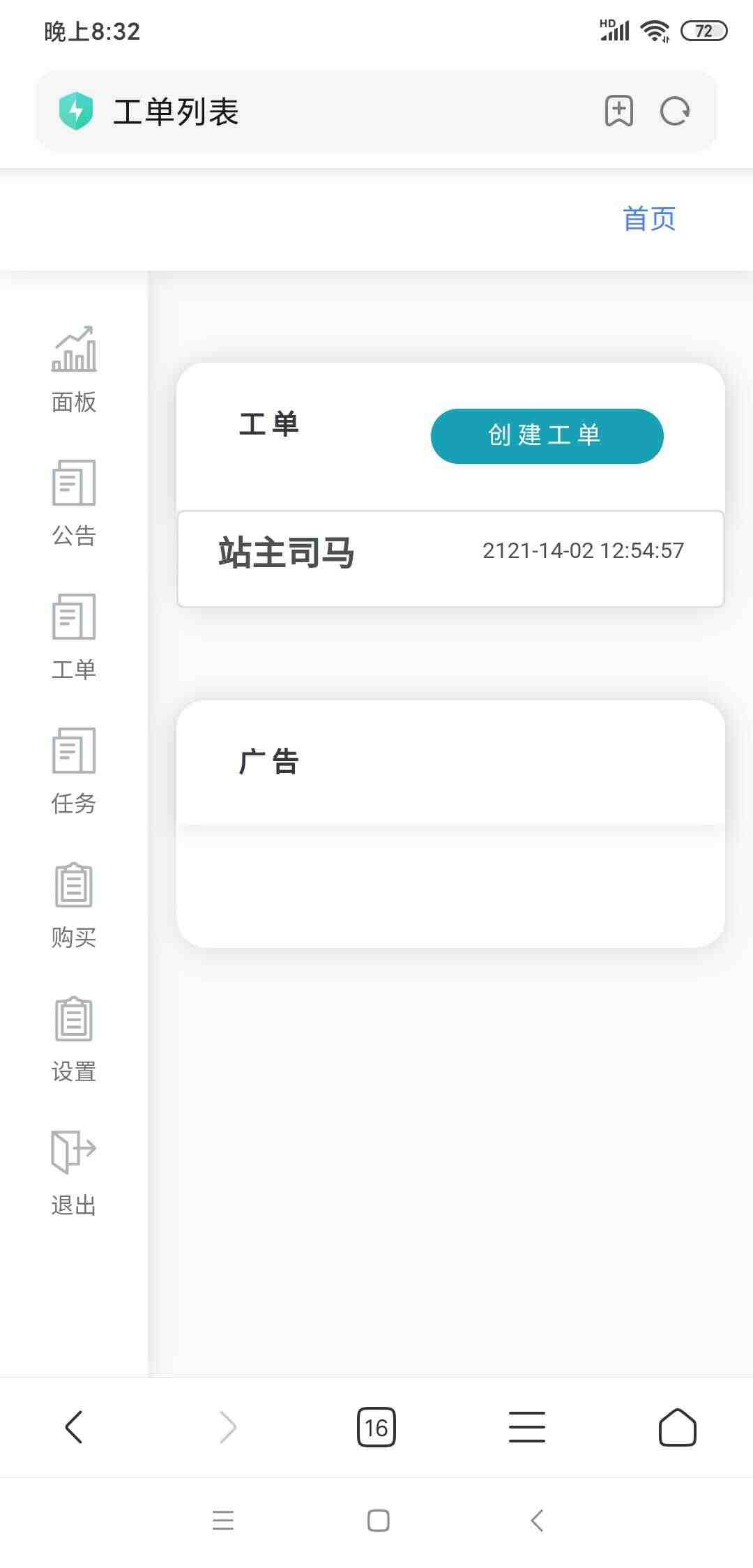Image resolution: width=753 pixels, height=1568 pixels.
Task: Bookmark this page in the address bar
Action: coord(618,111)
